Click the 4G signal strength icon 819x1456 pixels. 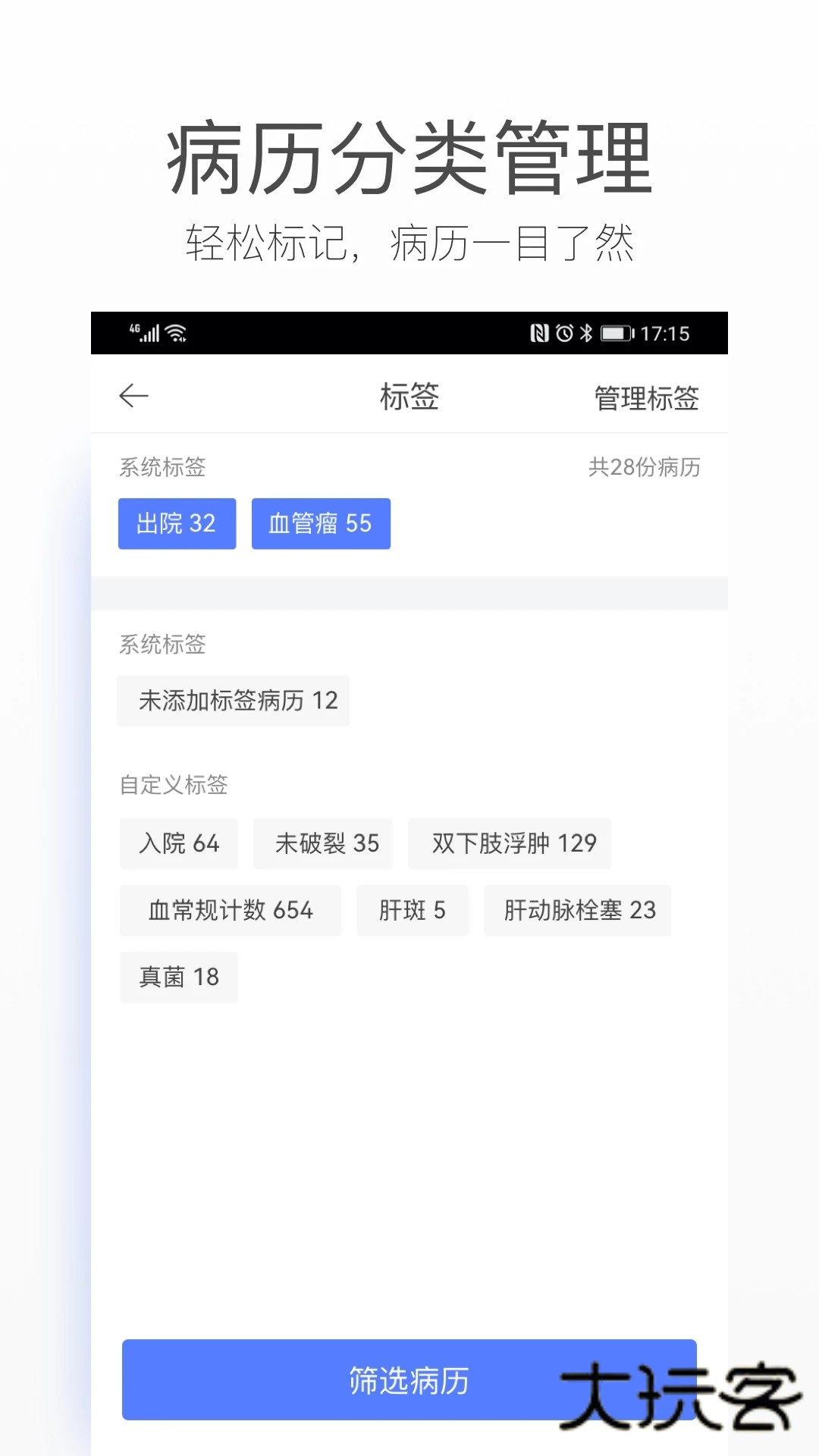146,331
